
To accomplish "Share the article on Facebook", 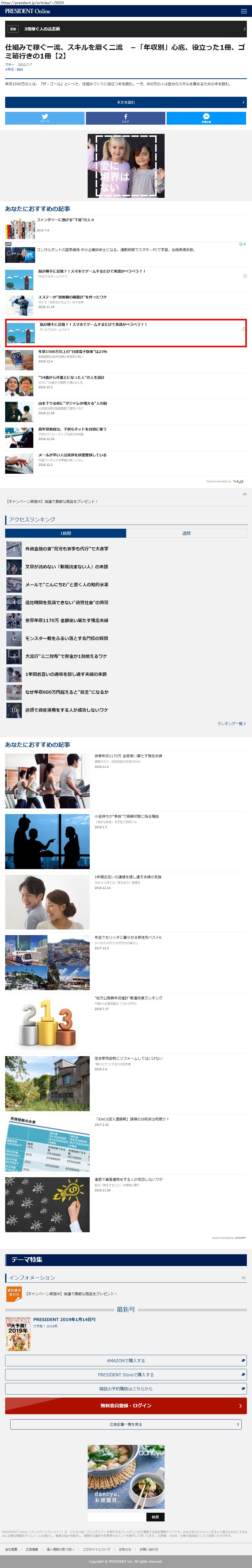I will (x=126, y=118).
